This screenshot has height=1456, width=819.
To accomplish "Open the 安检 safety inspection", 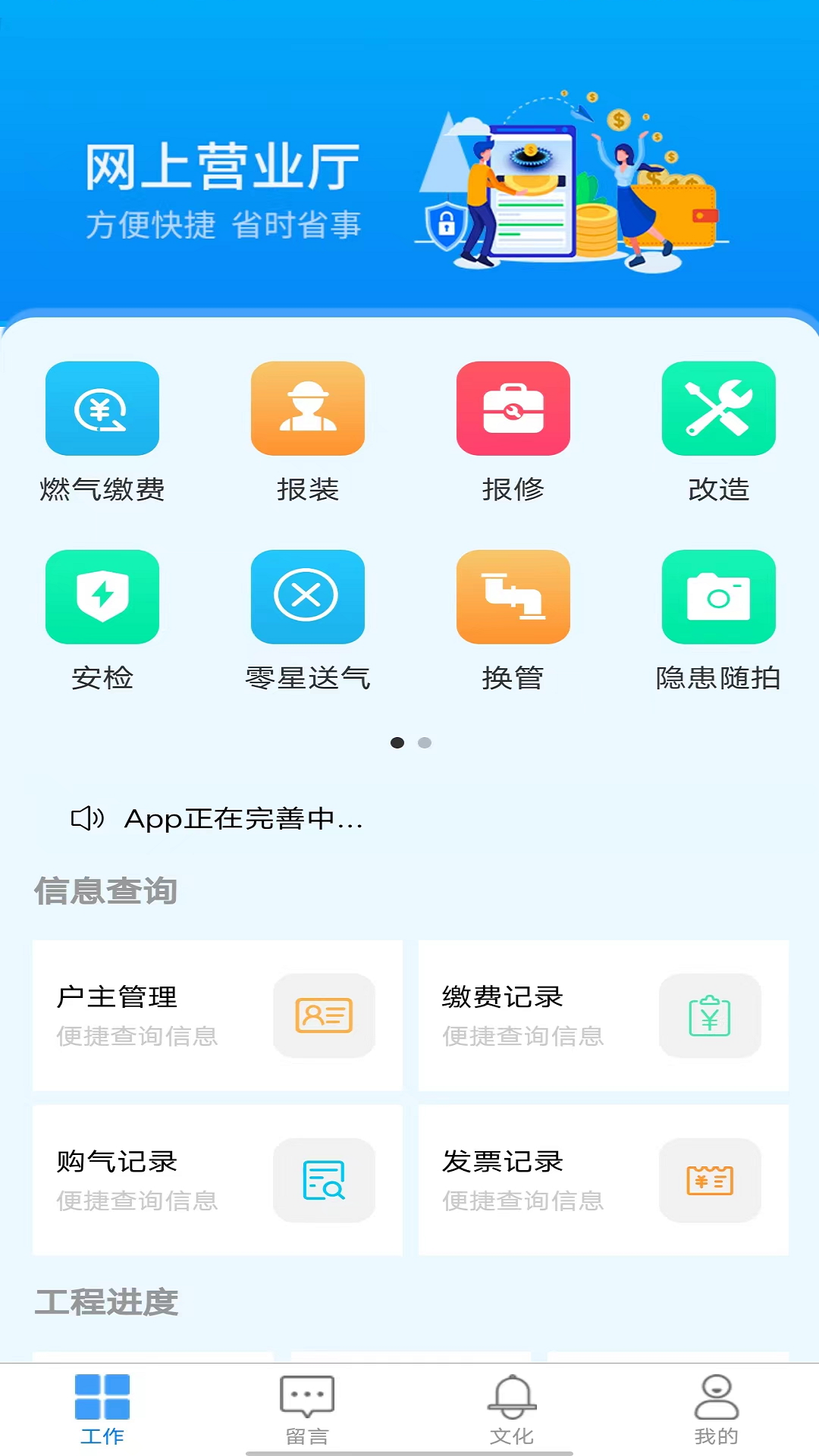I will [x=102, y=598].
